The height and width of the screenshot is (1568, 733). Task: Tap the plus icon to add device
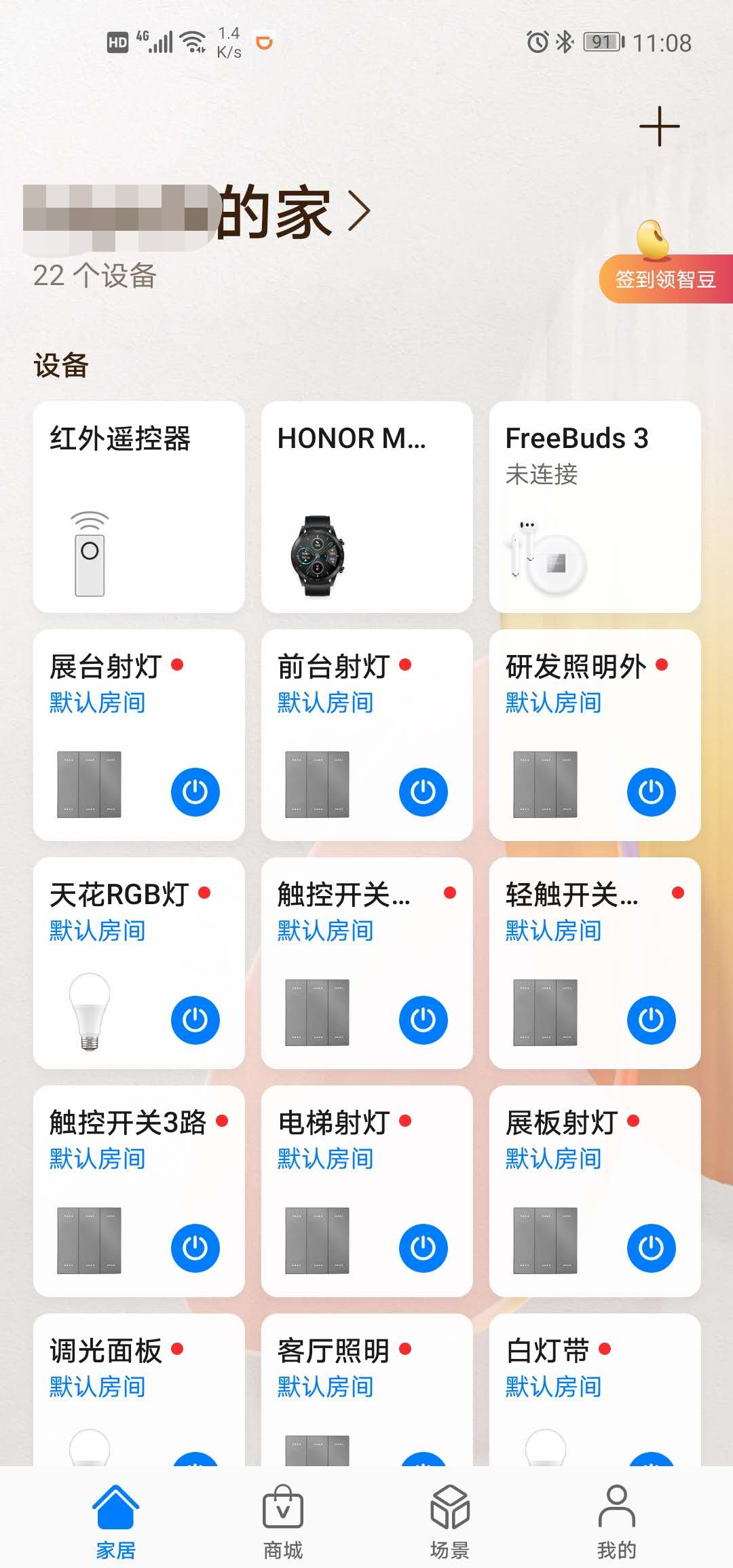point(659,126)
